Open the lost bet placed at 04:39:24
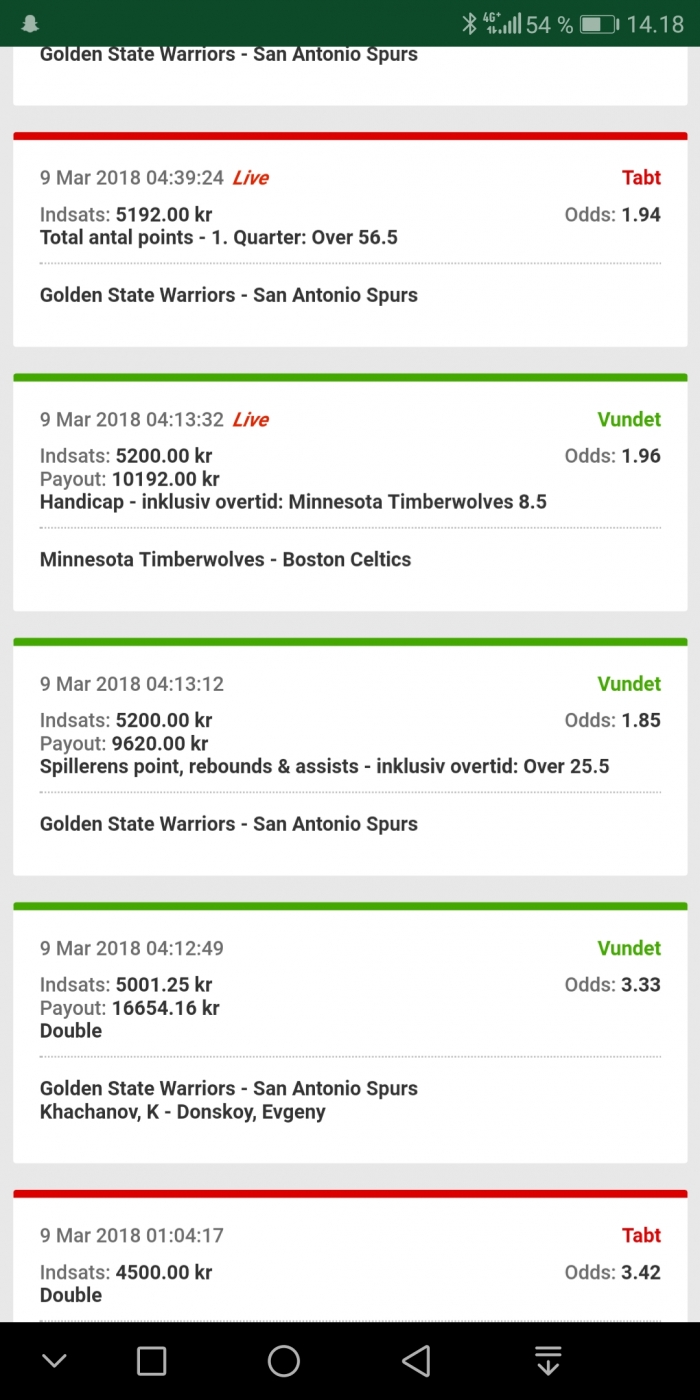Viewport: 700px width, 1400px height. [350, 240]
